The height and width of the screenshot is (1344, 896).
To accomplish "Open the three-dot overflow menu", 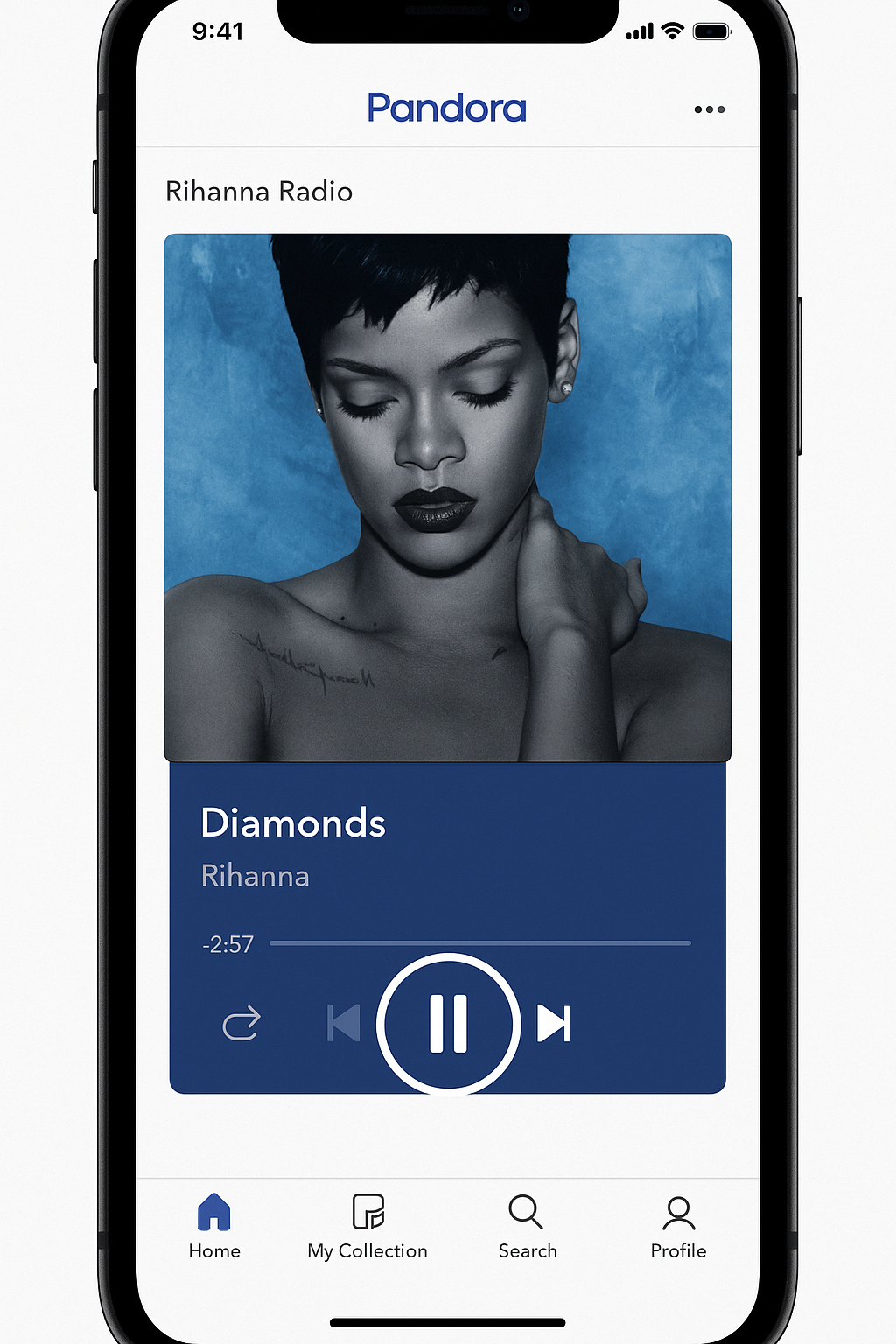I will coord(709,109).
